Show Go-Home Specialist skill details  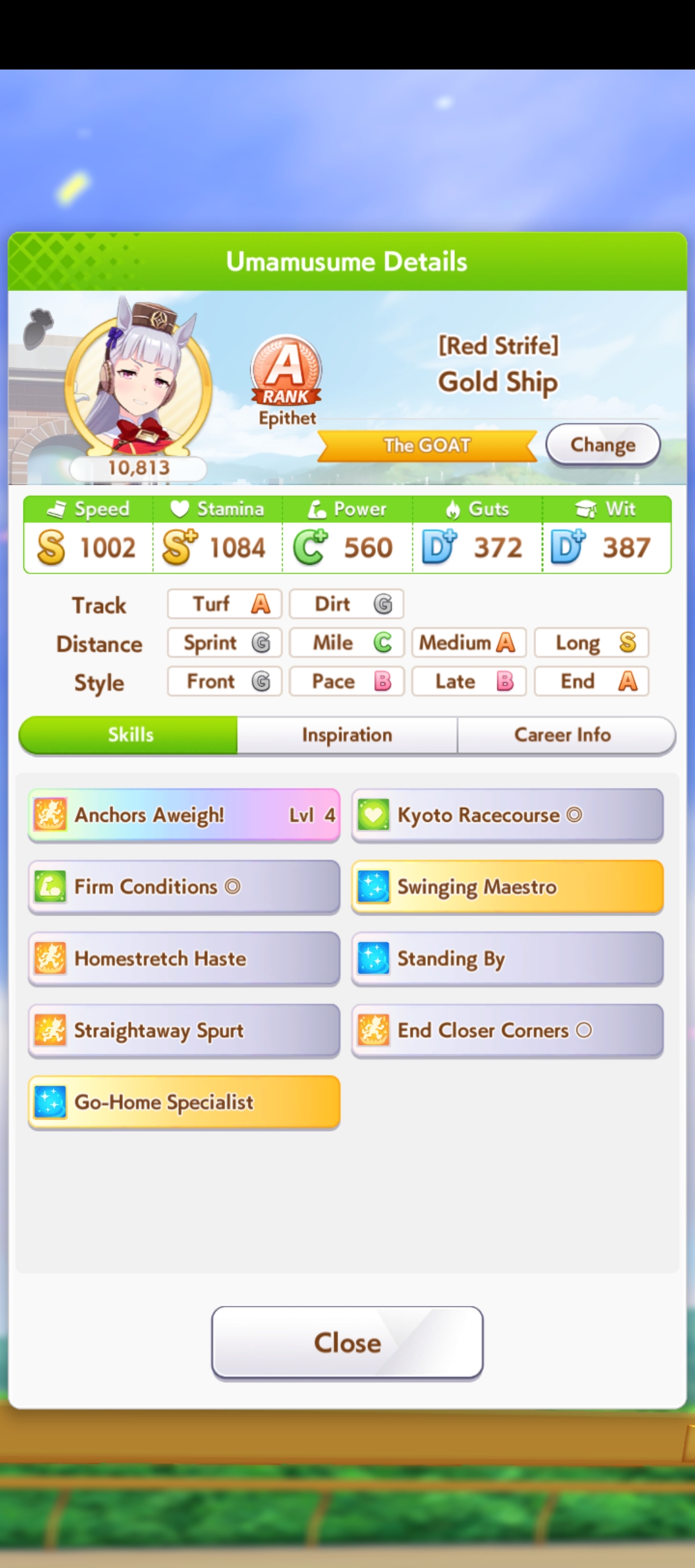184,1102
